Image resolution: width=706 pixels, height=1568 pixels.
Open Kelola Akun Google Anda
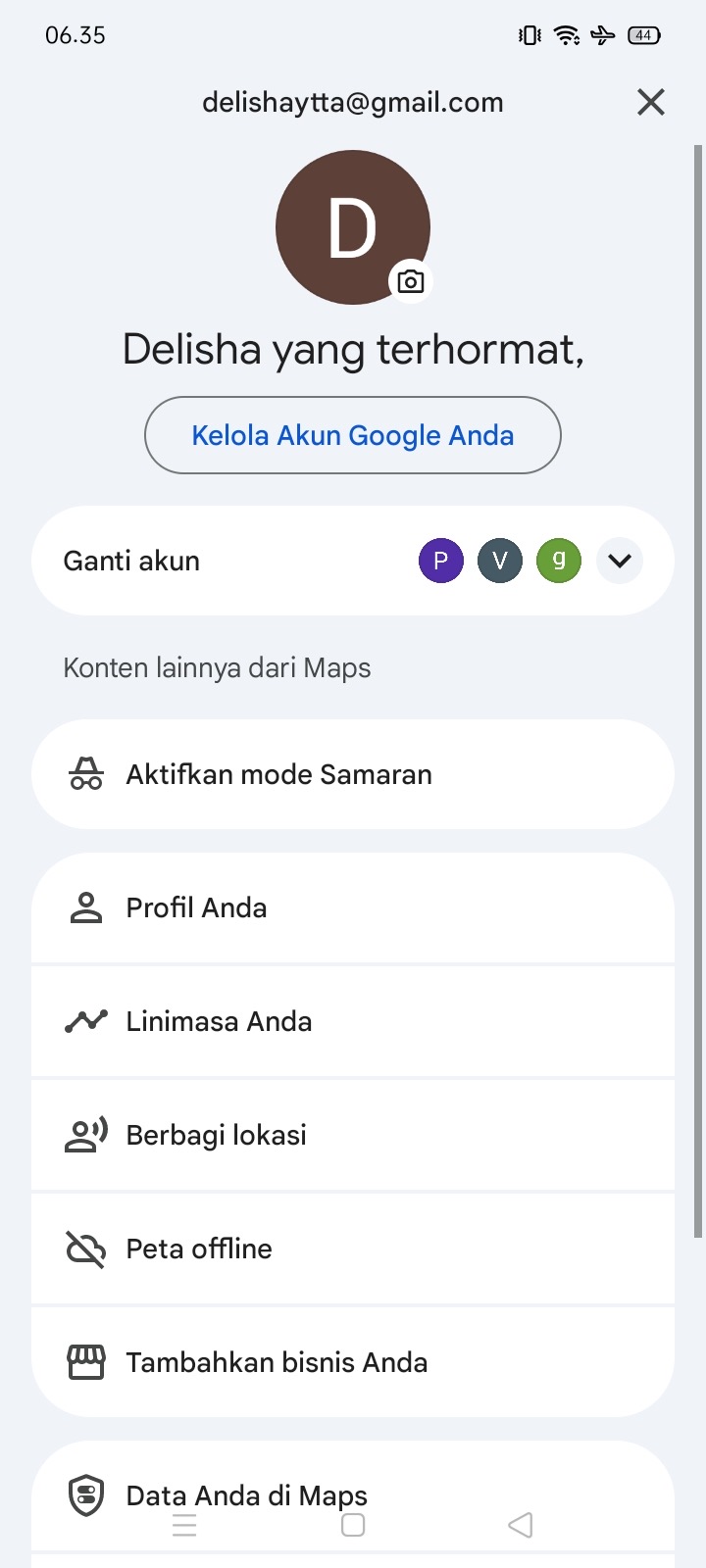(353, 435)
